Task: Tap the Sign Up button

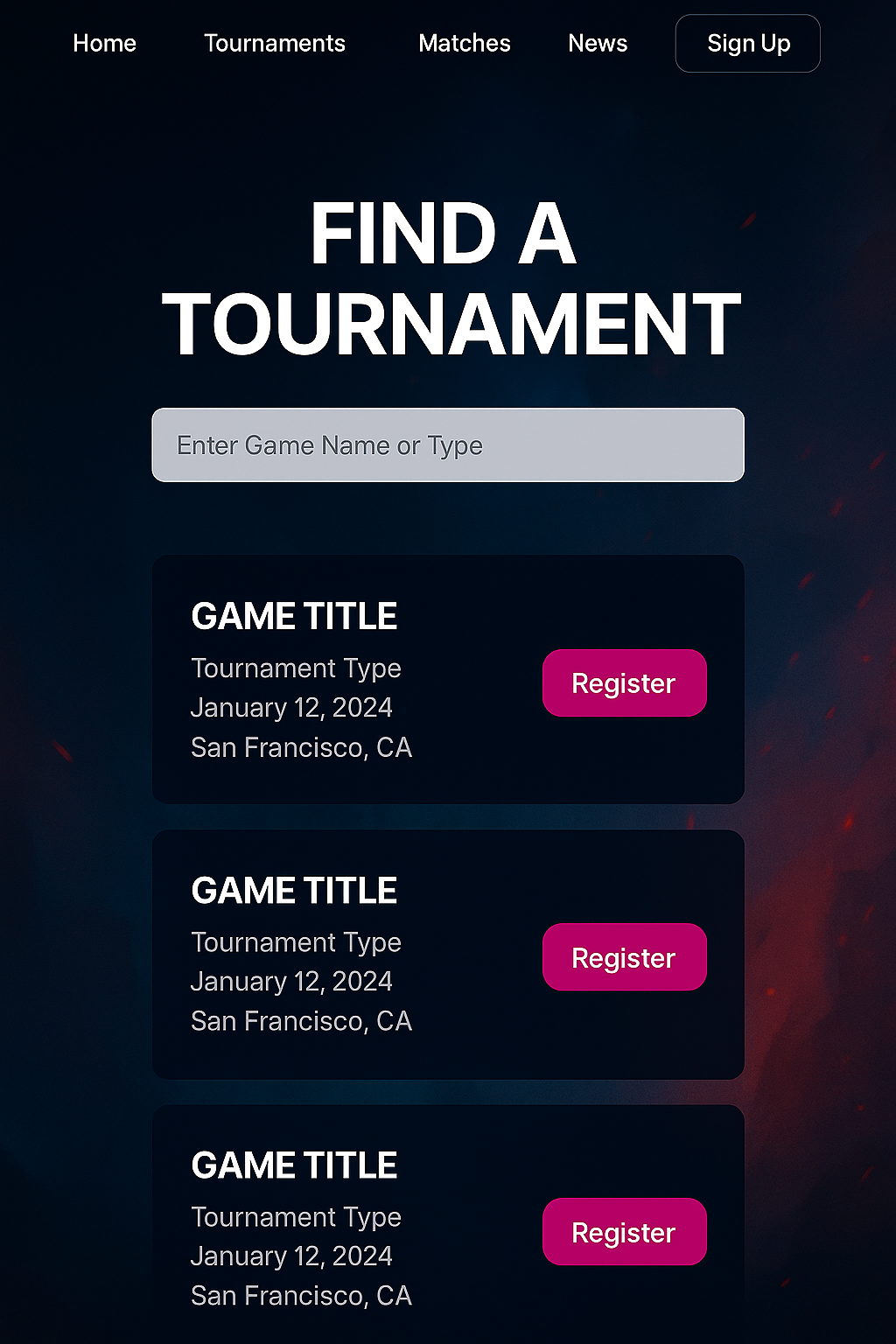Action: click(x=747, y=44)
